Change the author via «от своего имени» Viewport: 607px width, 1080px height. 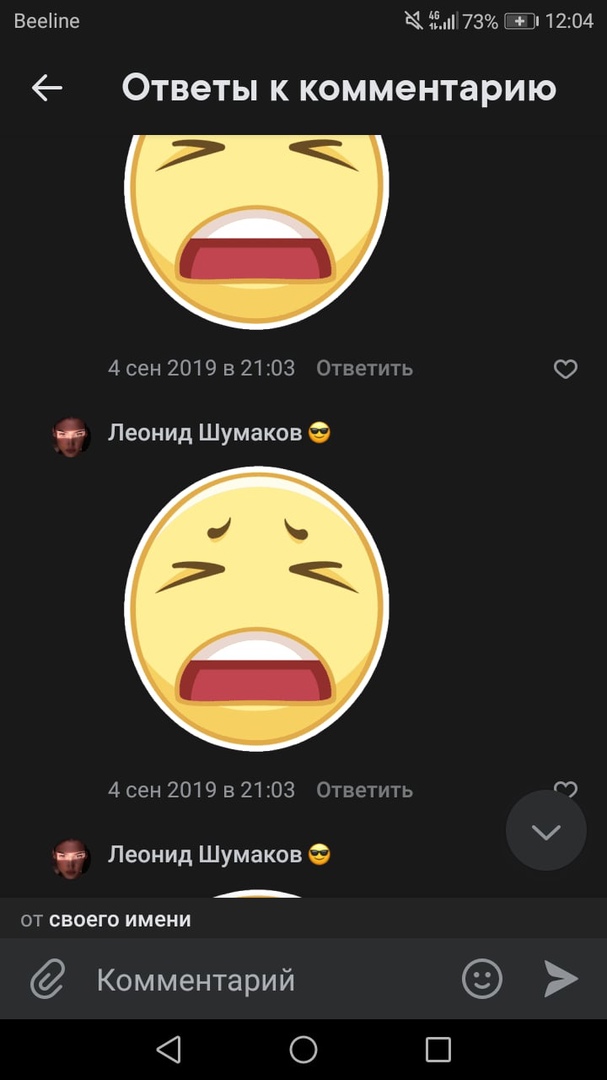pyautogui.click(x=119, y=919)
